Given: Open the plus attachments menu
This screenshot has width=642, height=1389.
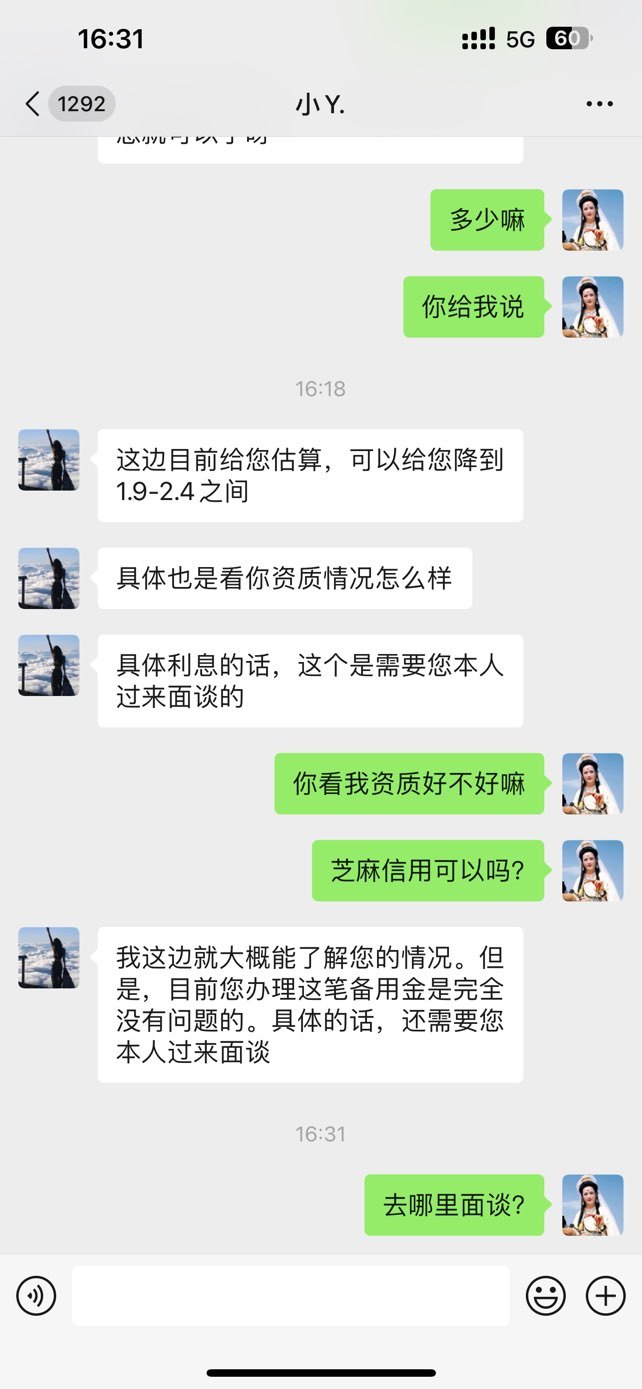Looking at the screenshot, I should tap(605, 1296).
